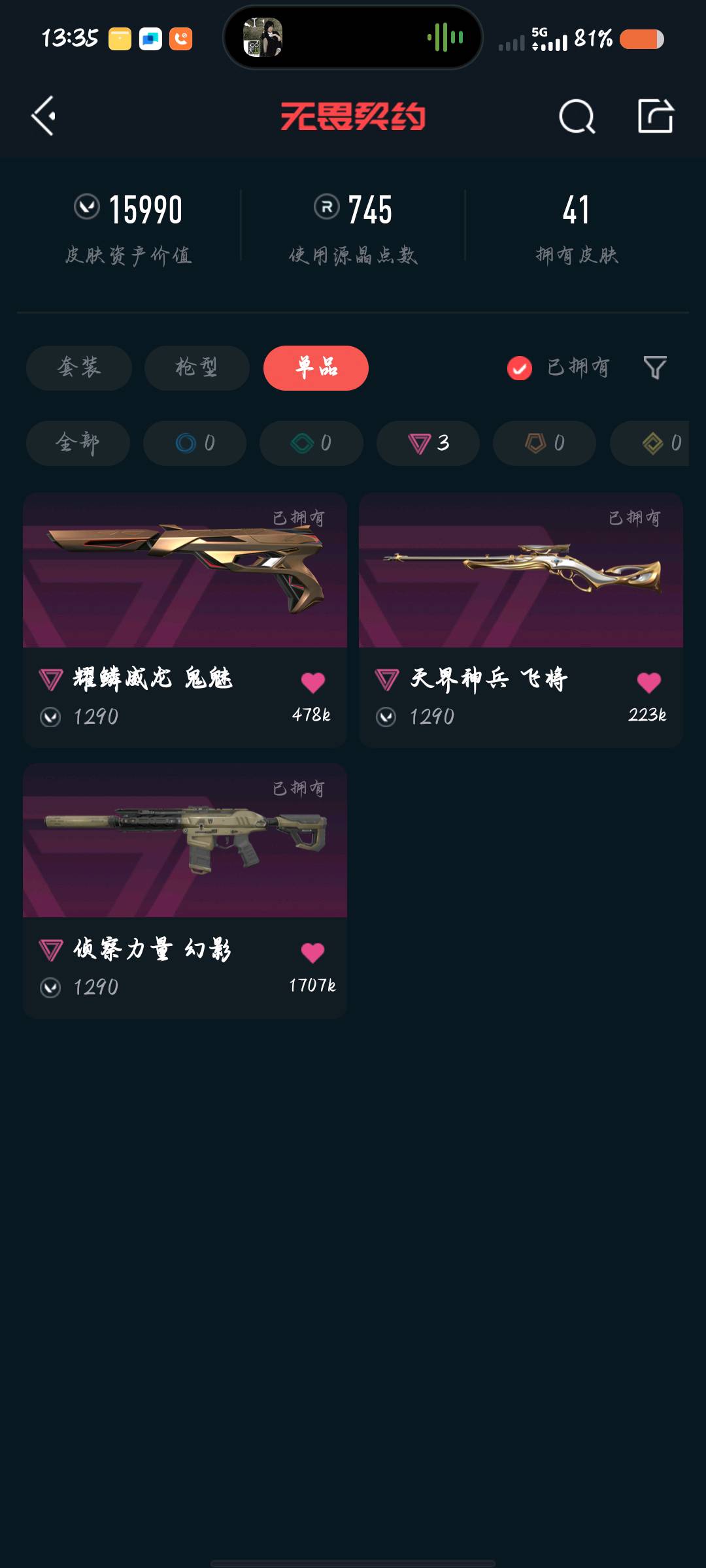This screenshot has height=1568, width=706.
Task: Filter by green diamond rarity chip
Action: pyautogui.click(x=311, y=443)
